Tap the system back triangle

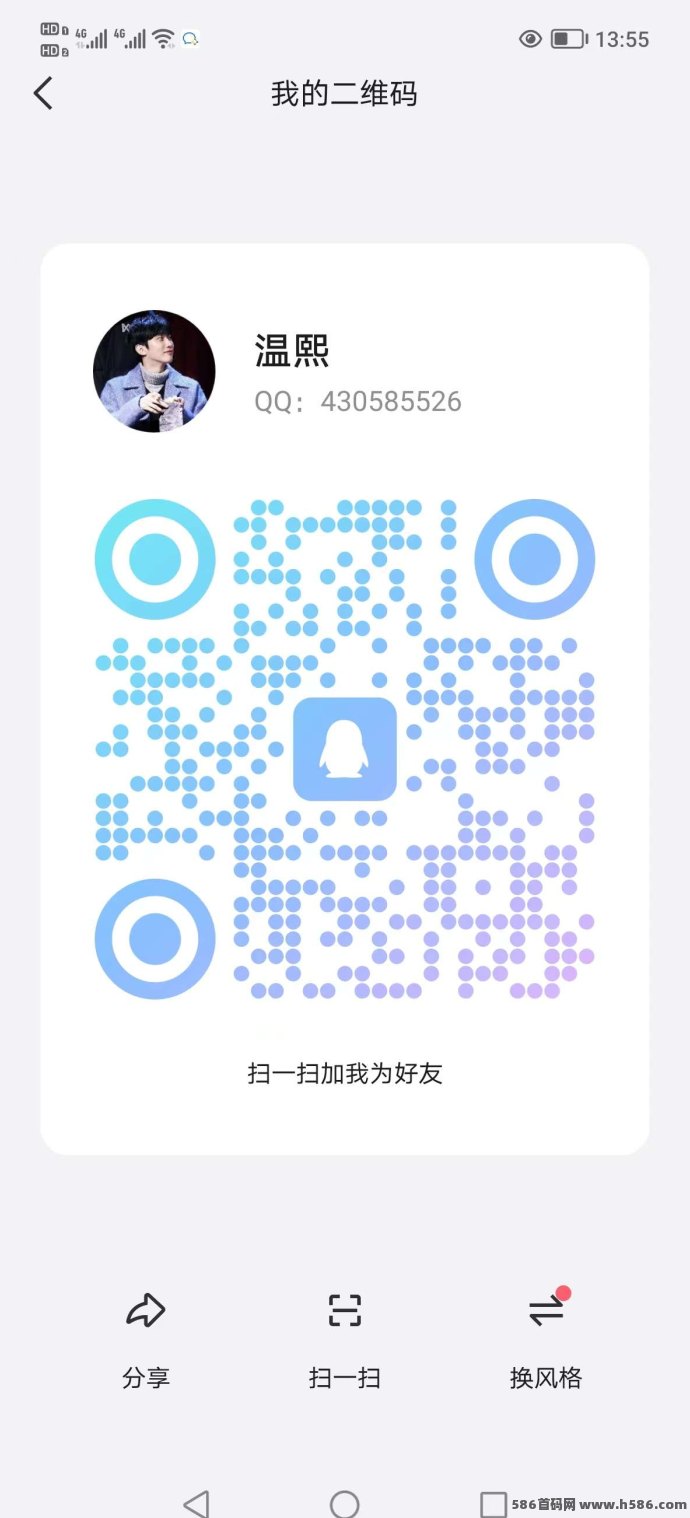point(197,1504)
